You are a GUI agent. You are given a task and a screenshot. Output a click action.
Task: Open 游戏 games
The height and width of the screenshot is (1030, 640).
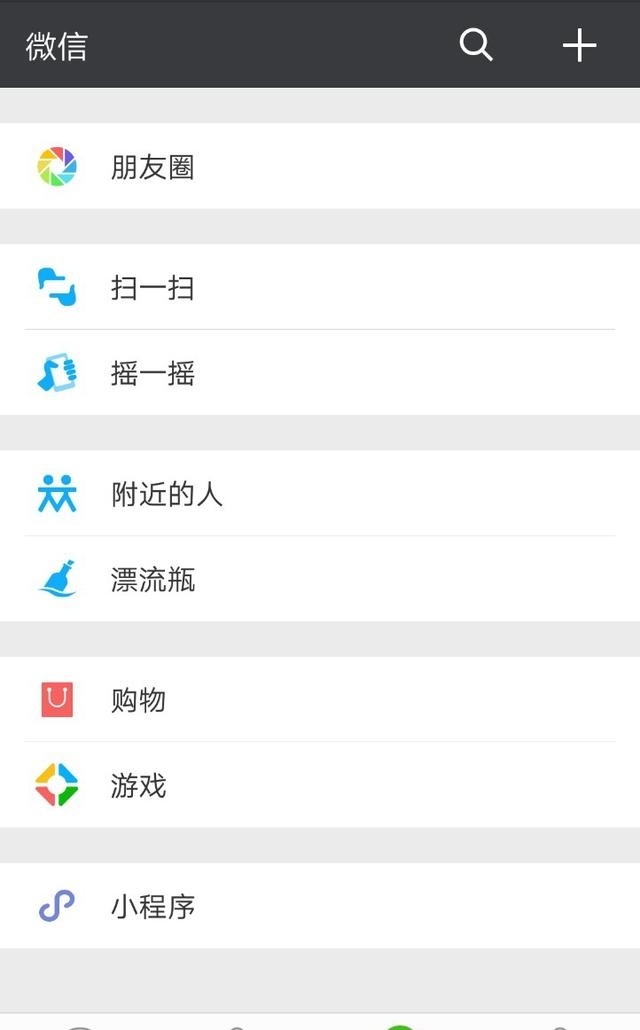point(320,785)
